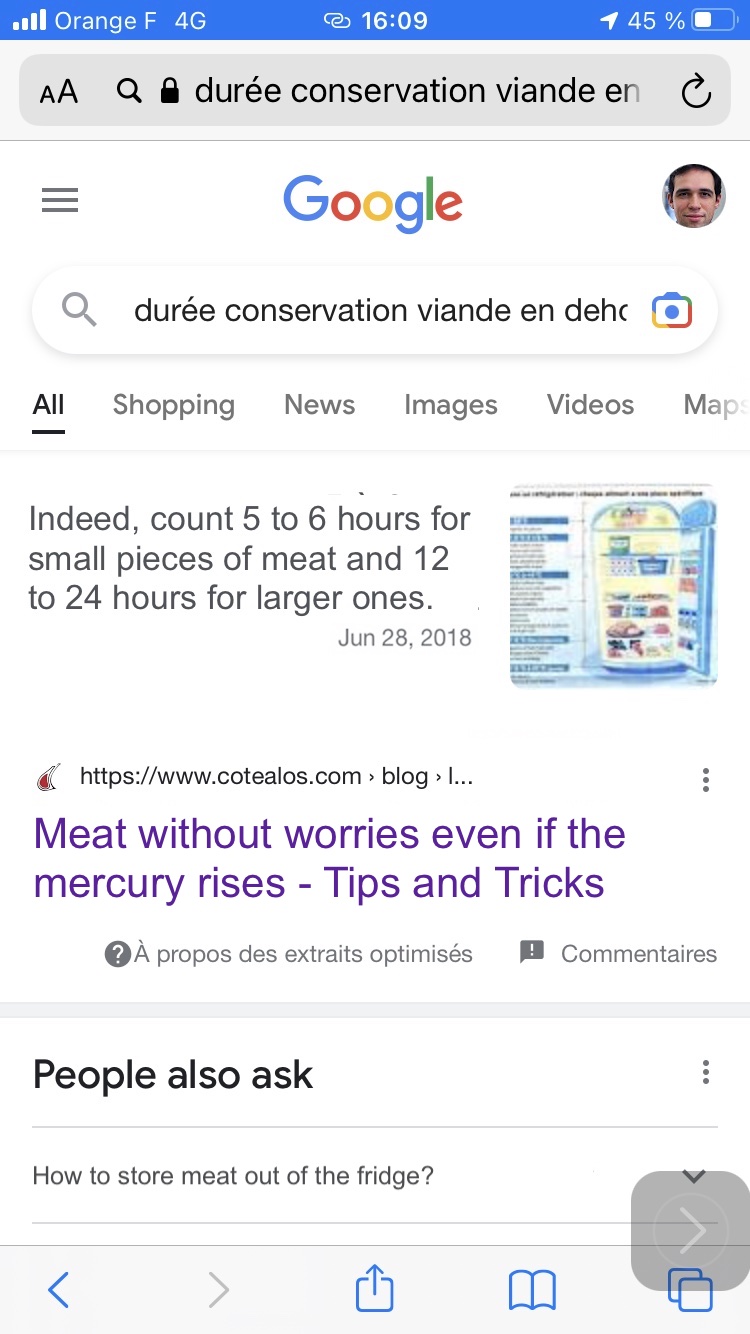Screen dimensions: 750x1334
Task: Show open Safari tabs
Action: tap(690, 1290)
